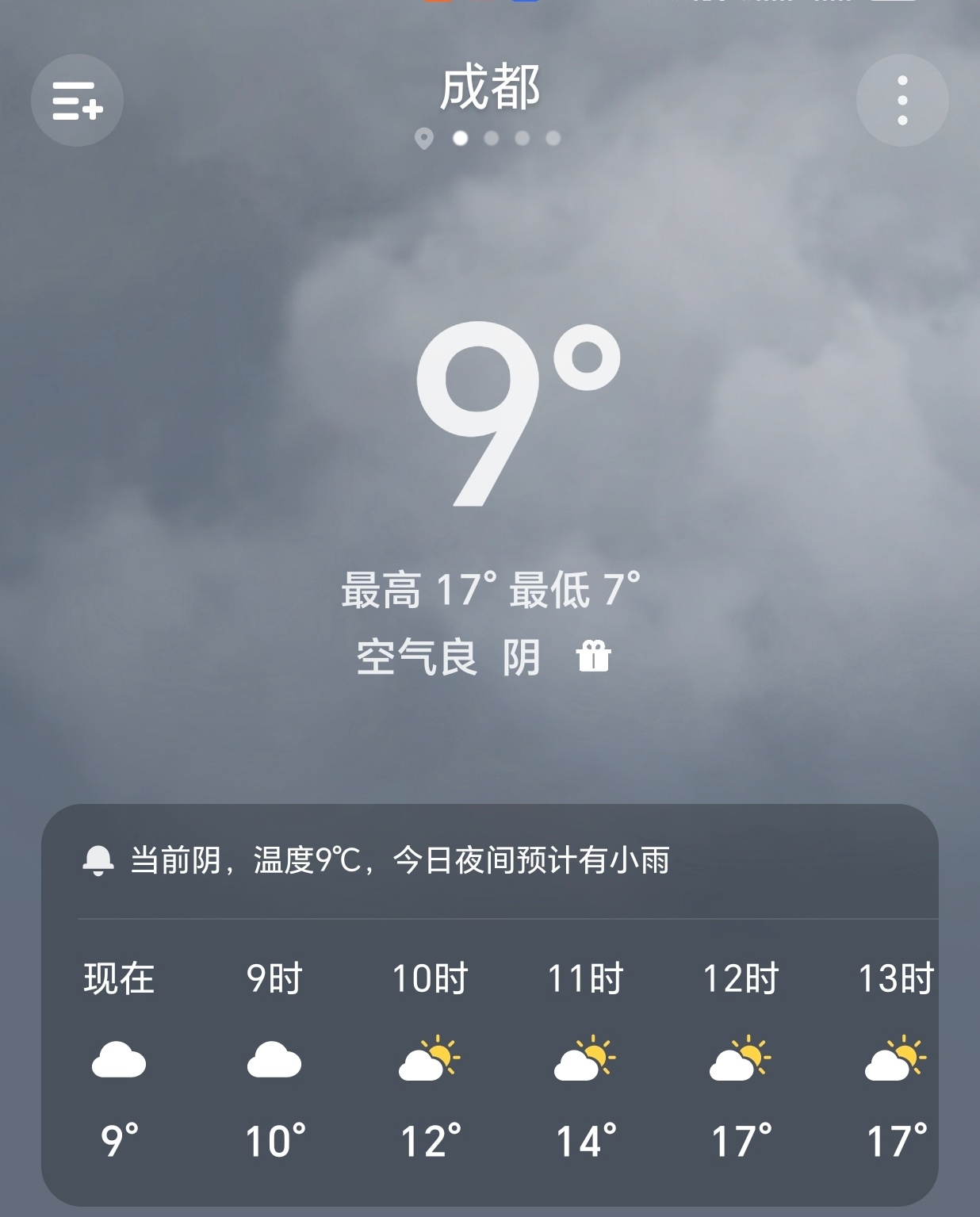Tap the 最高17° 最低7° temperature range

click(490, 591)
